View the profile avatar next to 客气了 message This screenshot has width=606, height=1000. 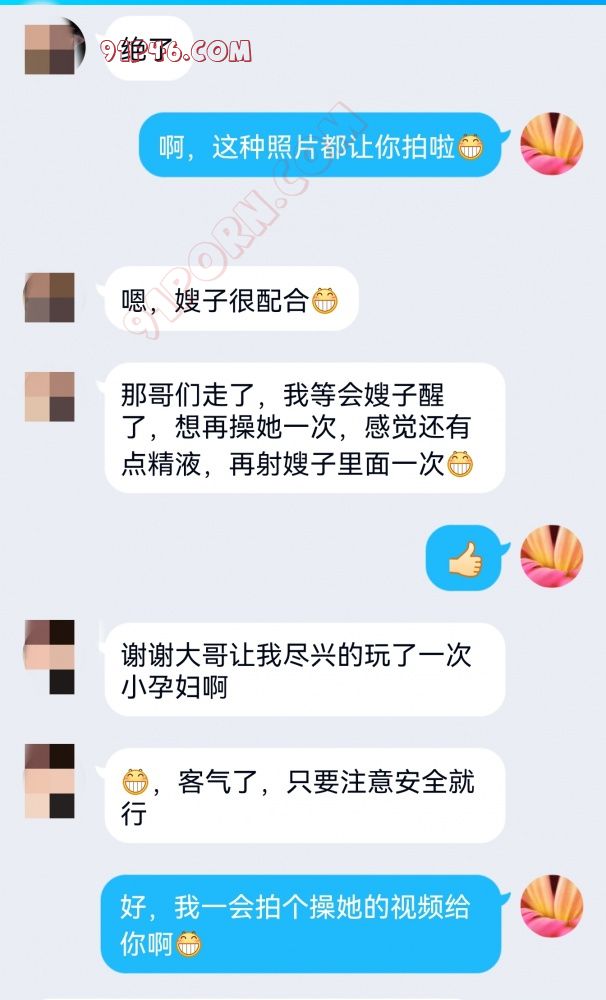click(50, 781)
